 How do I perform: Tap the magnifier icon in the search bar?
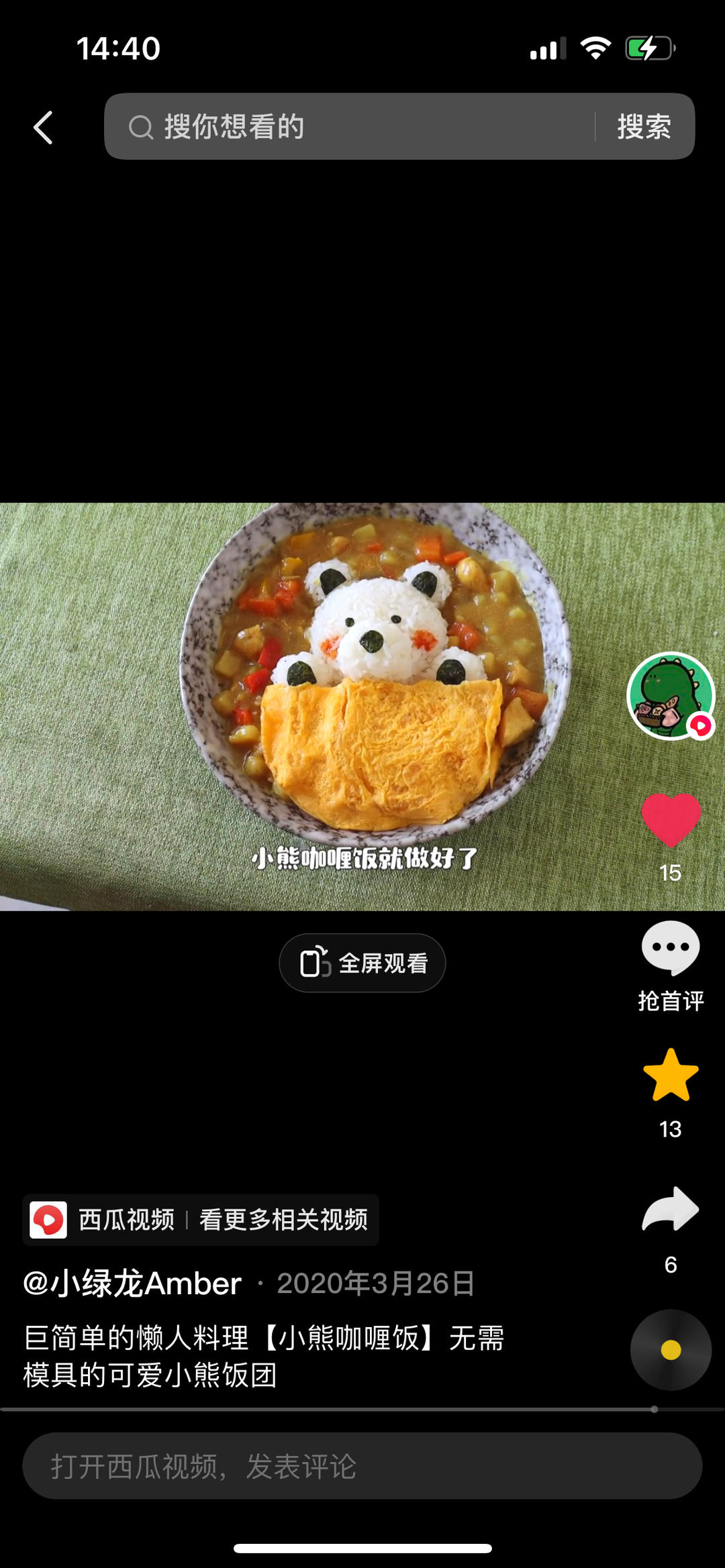[140, 126]
